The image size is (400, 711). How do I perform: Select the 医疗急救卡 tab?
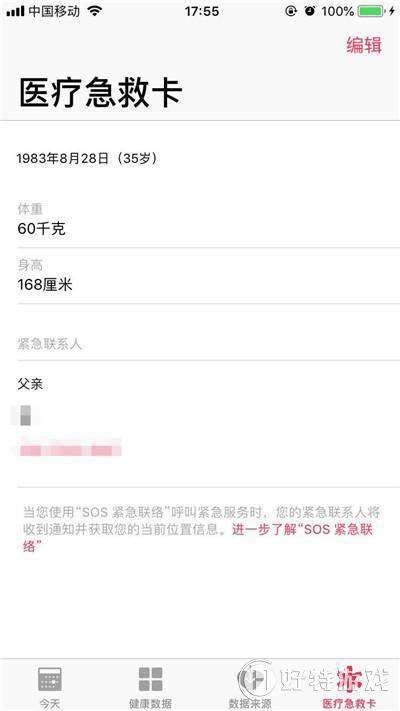coord(349,687)
